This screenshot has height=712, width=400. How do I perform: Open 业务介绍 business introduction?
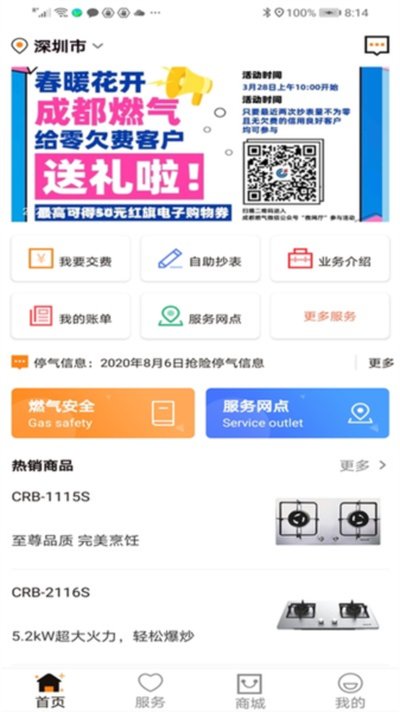[330, 259]
